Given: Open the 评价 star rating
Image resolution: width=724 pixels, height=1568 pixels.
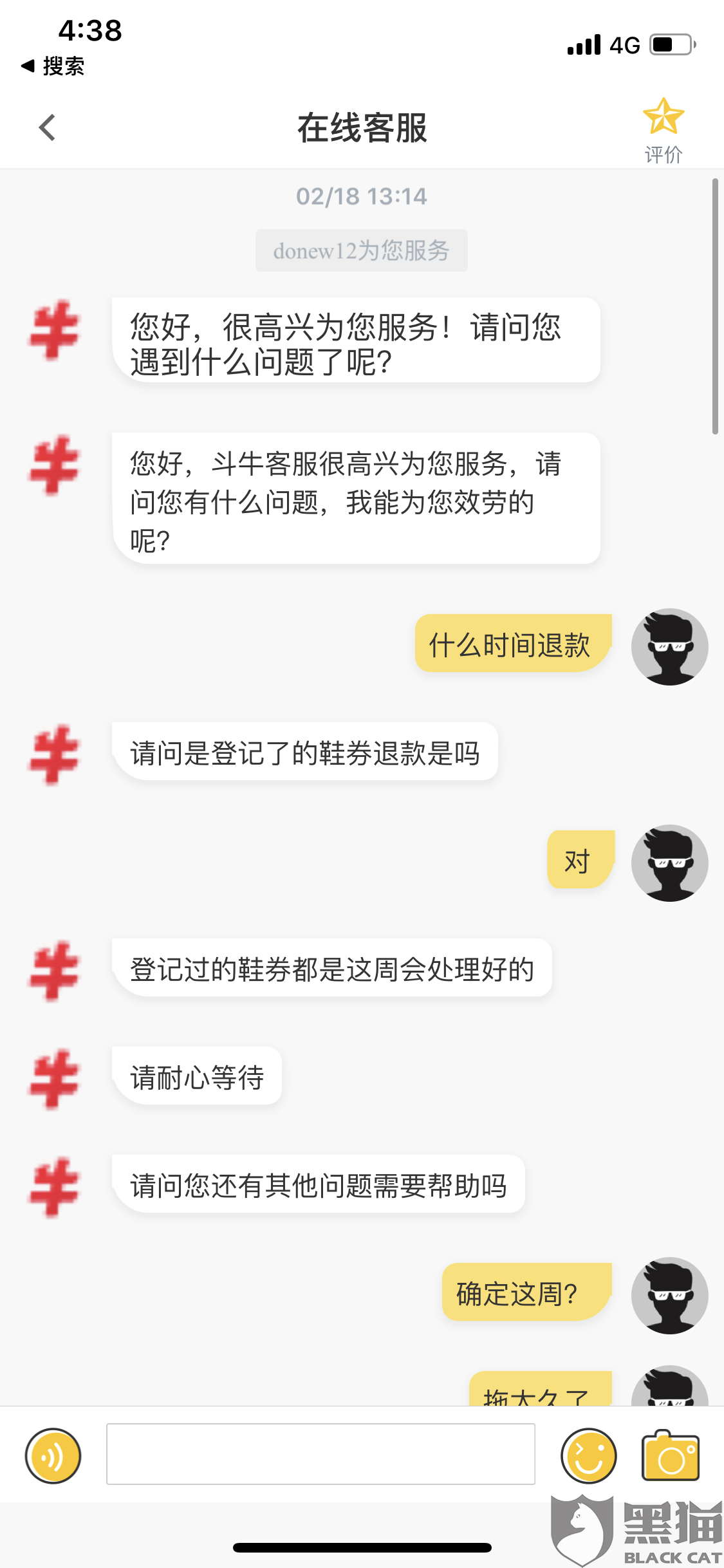Looking at the screenshot, I should point(663,131).
